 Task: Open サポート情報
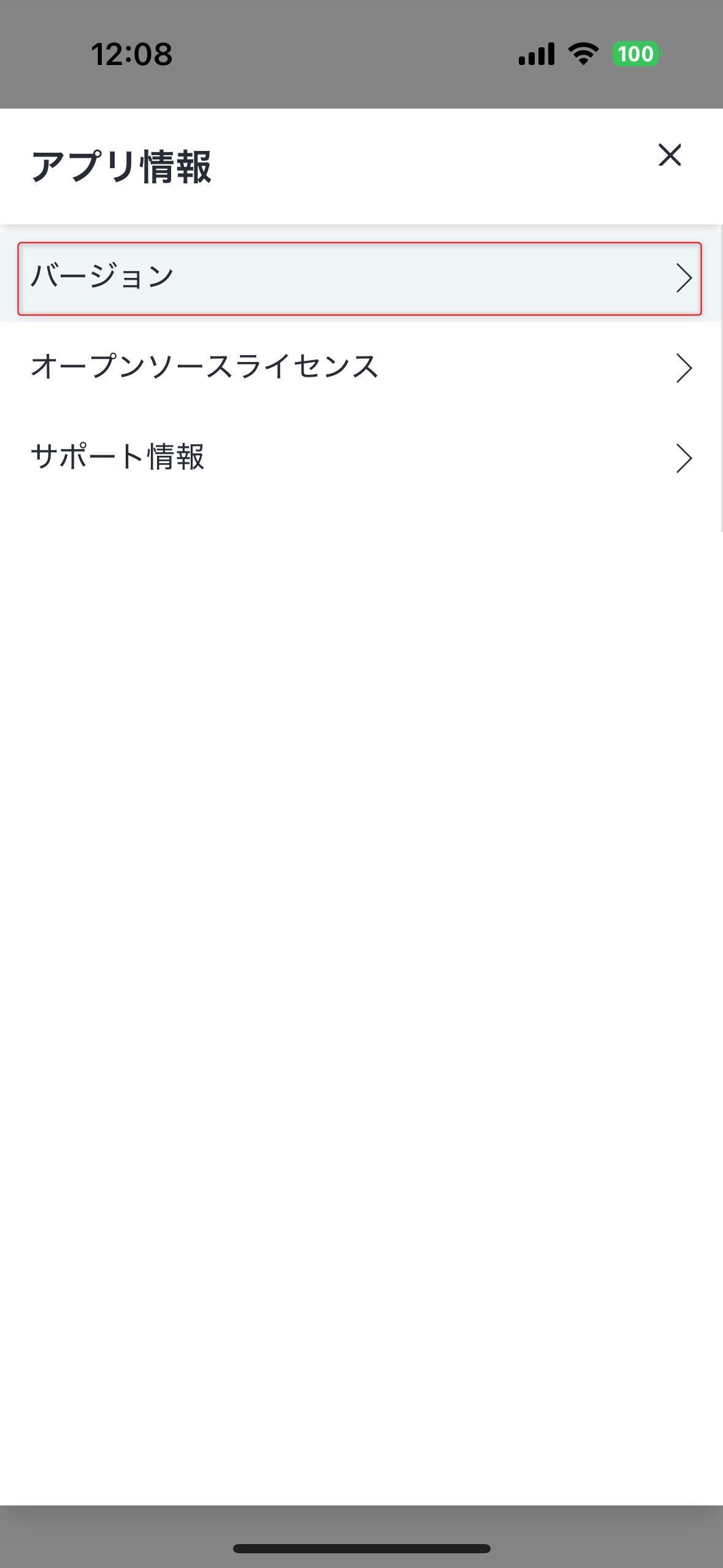click(361, 458)
